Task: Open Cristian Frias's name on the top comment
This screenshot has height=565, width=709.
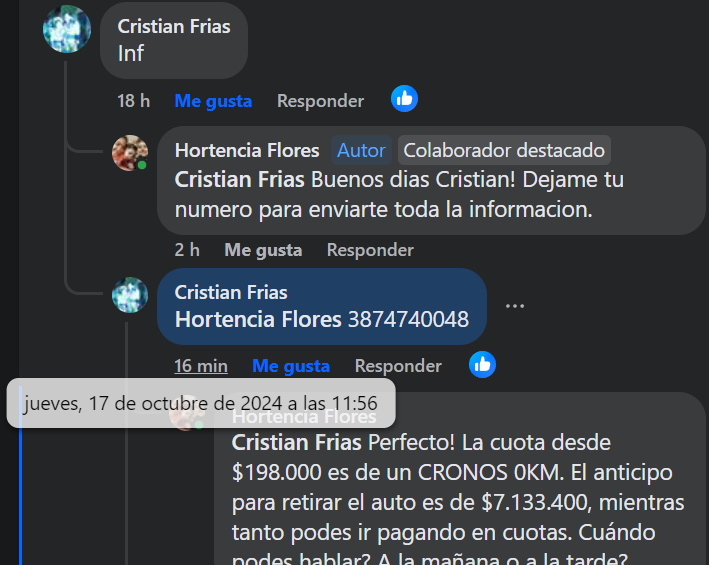Action: coord(174,26)
